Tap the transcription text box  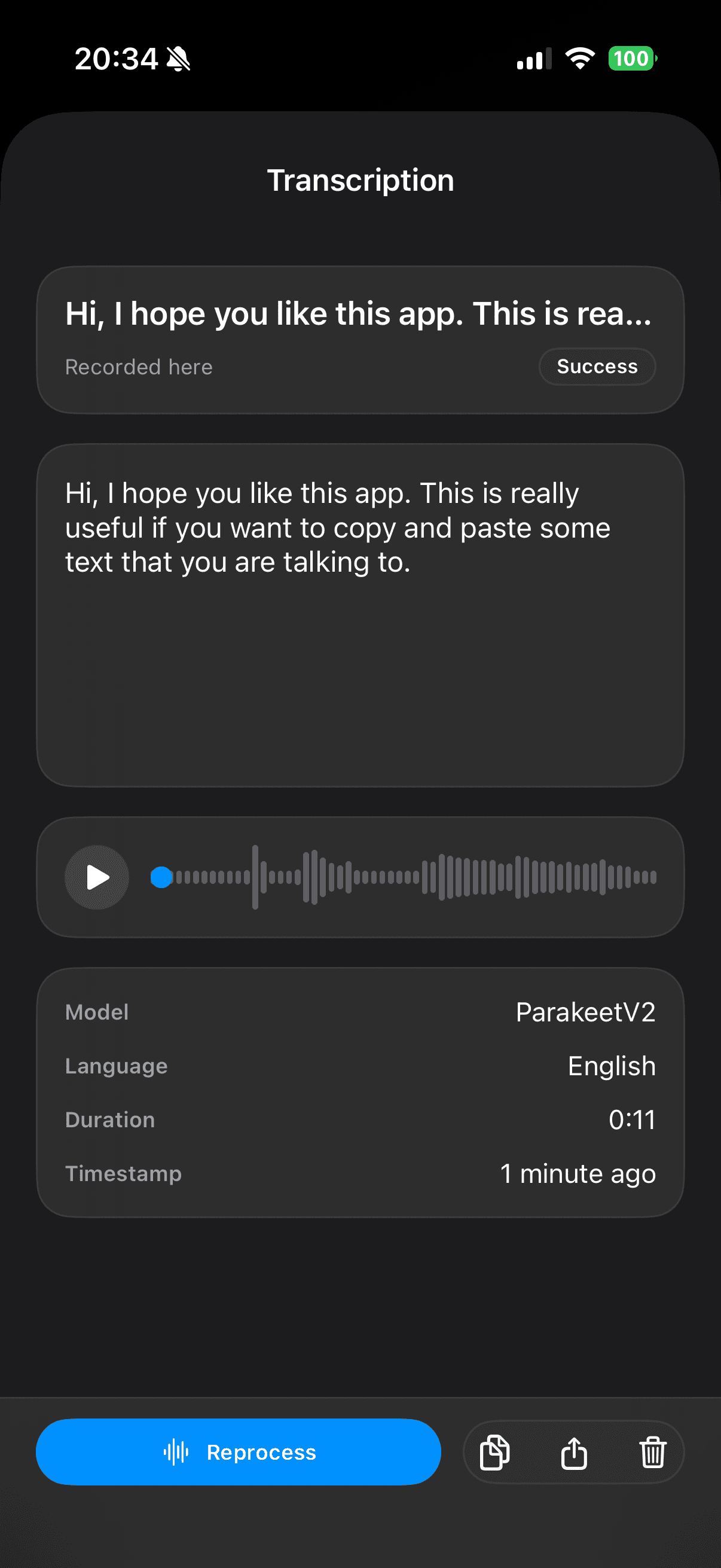[x=360, y=615]
